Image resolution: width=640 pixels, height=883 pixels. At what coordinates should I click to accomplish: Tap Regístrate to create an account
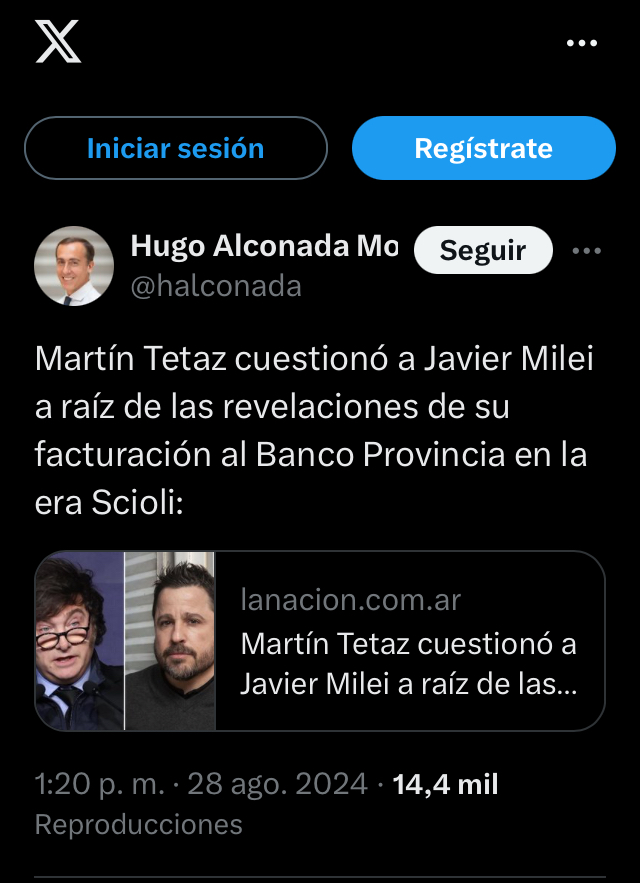click(483, 148)
